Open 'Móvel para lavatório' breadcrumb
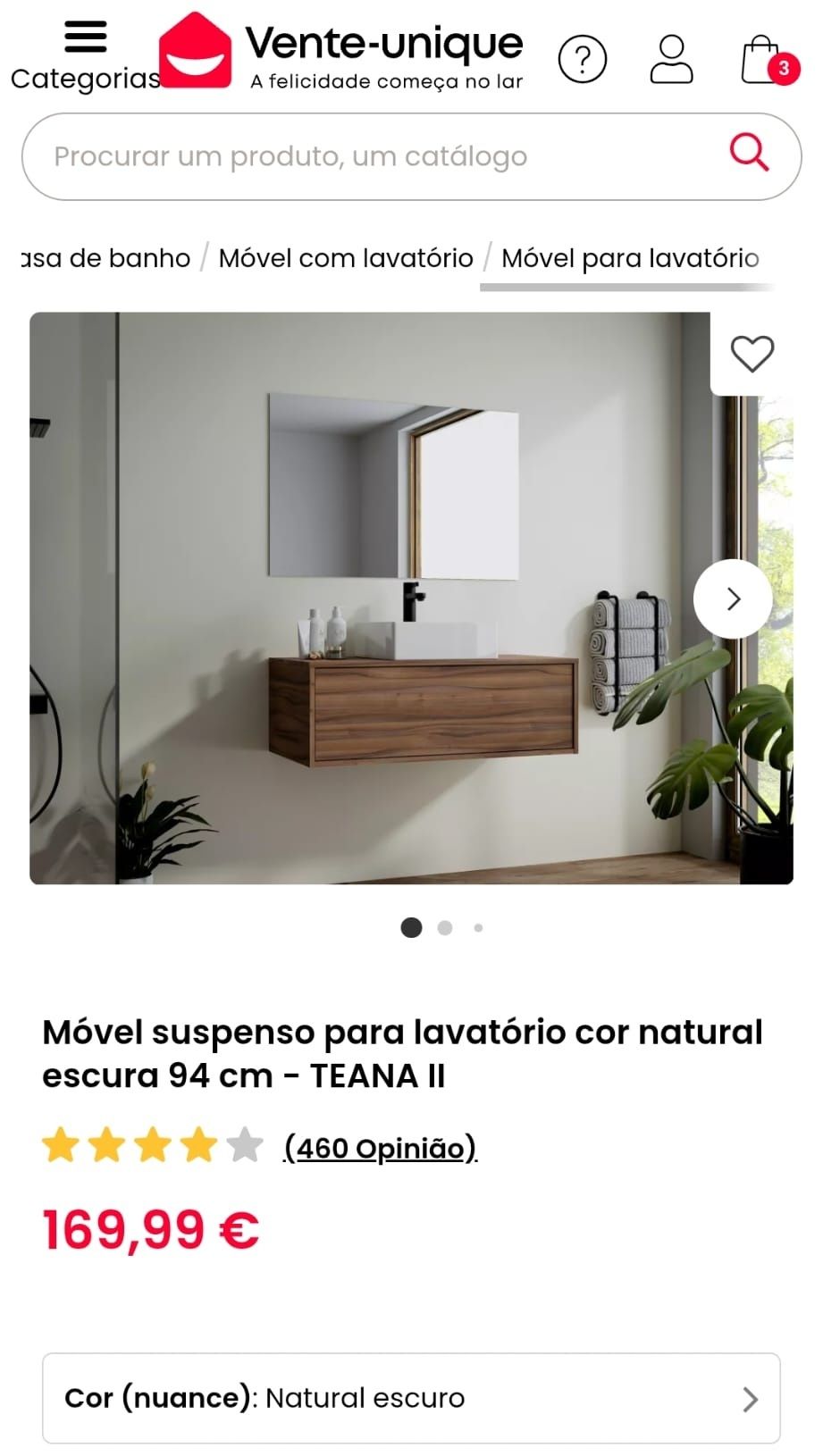 pyautogui.click(x=629, y=258)
